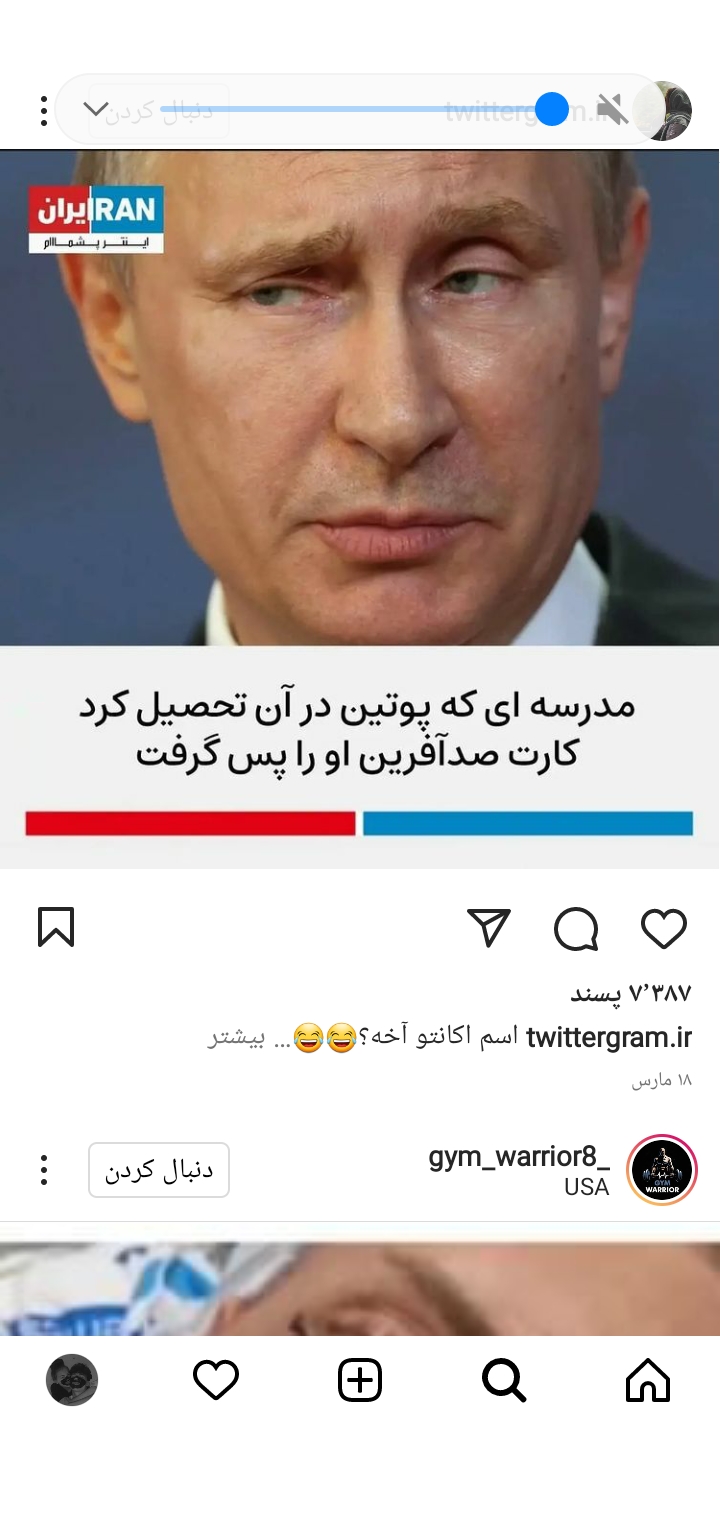Follow gym_warrior8_ with دنبال کردن button

click(x=159, y=1170)
